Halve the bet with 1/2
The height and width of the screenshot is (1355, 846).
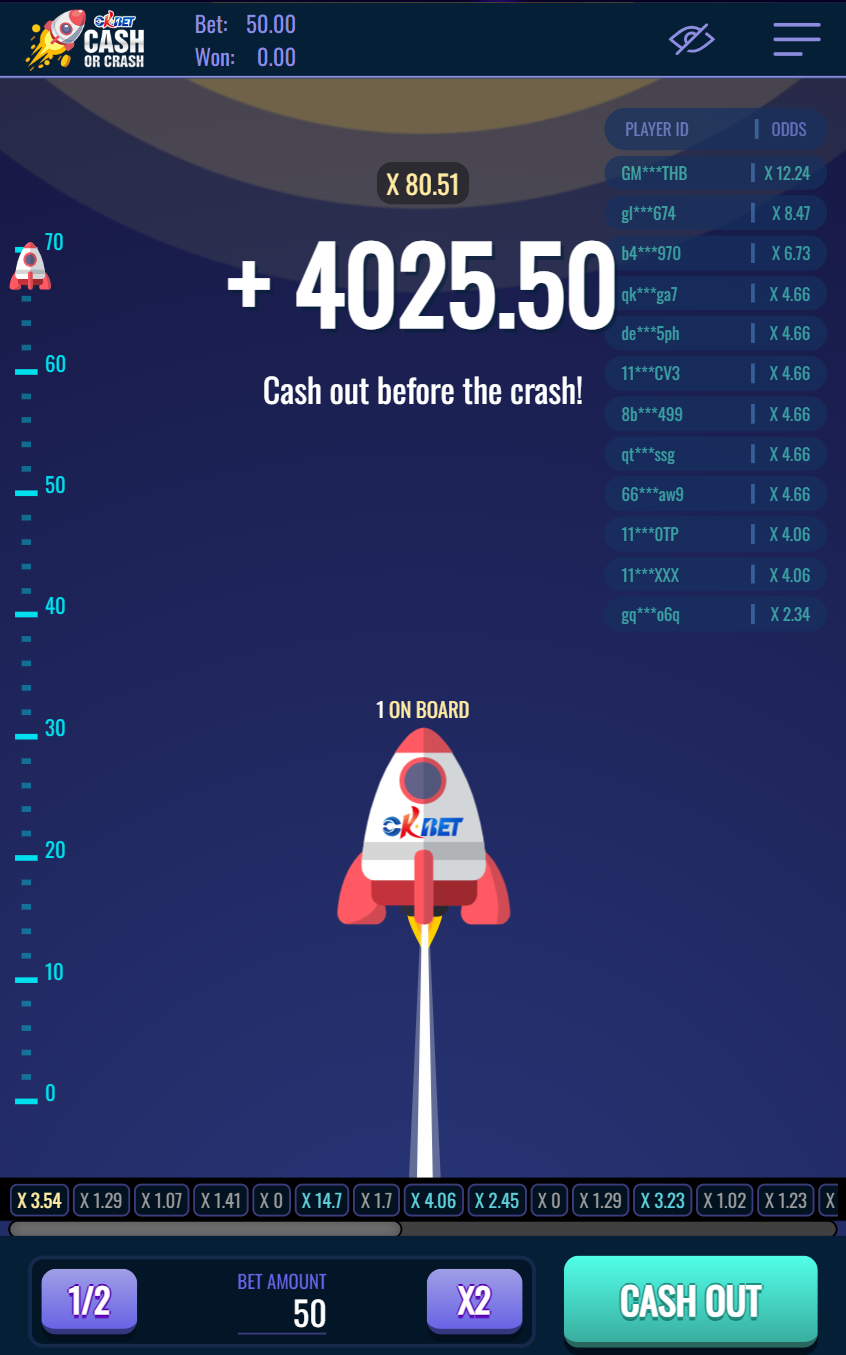89,1301
